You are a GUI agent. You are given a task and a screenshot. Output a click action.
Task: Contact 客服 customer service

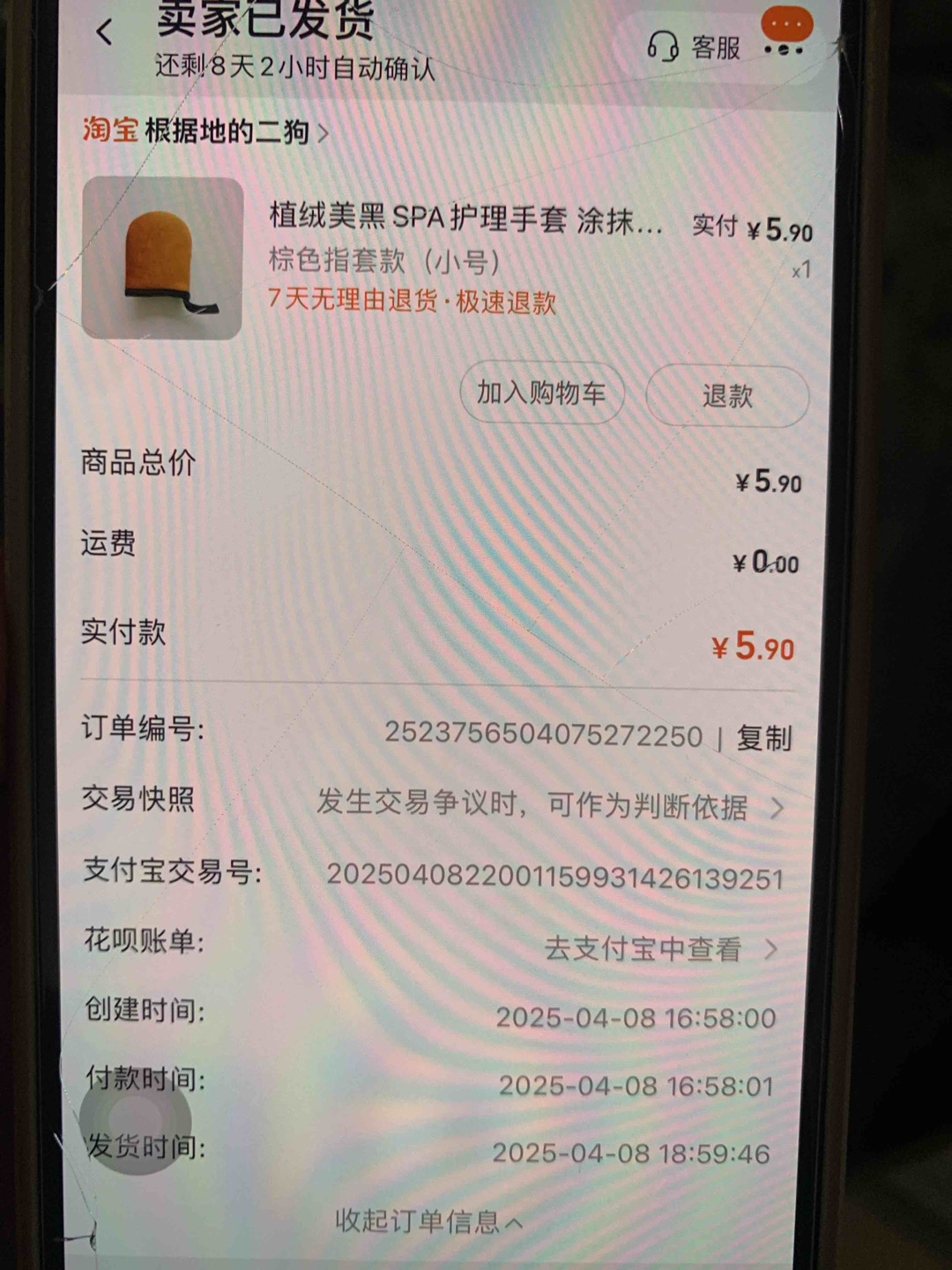[695, 47]
